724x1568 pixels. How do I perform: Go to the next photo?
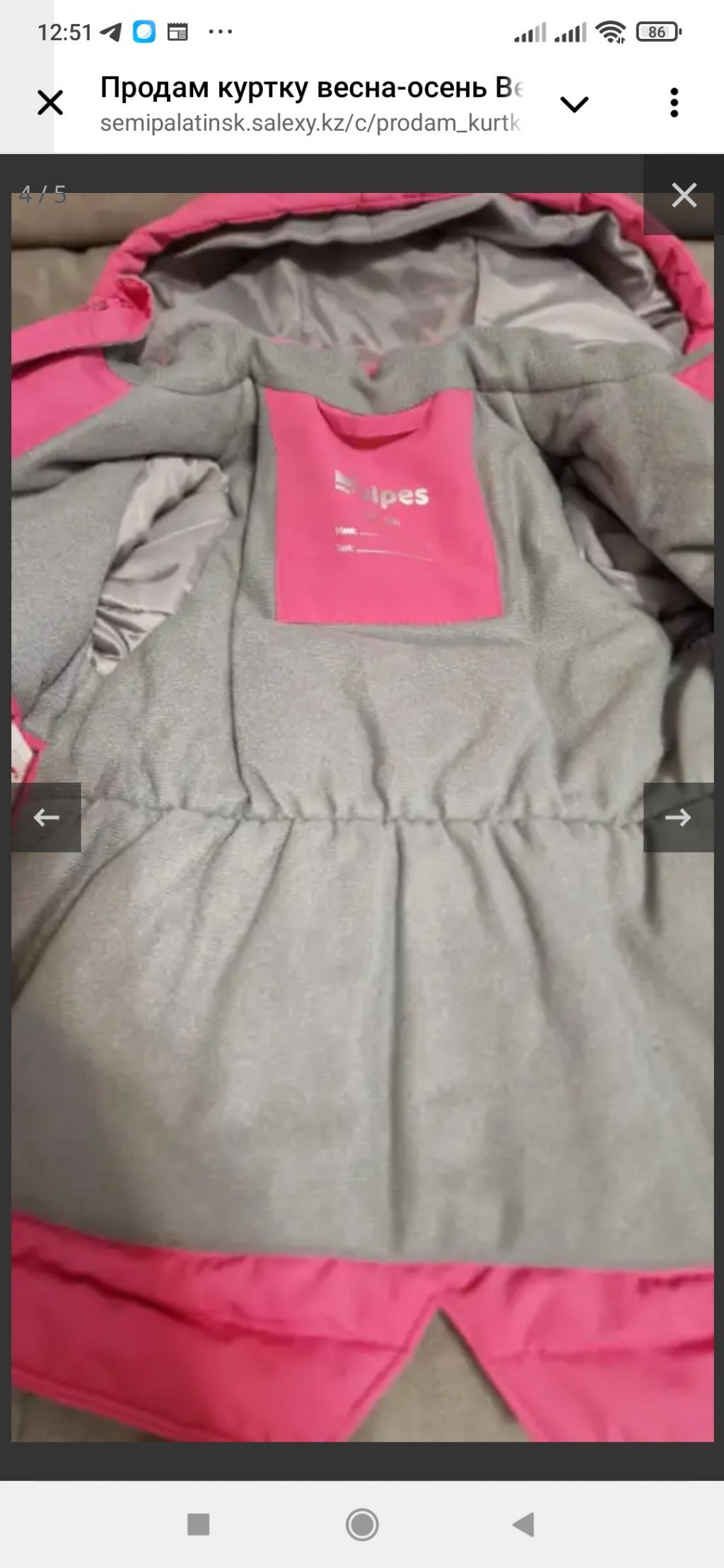point(678,817)
